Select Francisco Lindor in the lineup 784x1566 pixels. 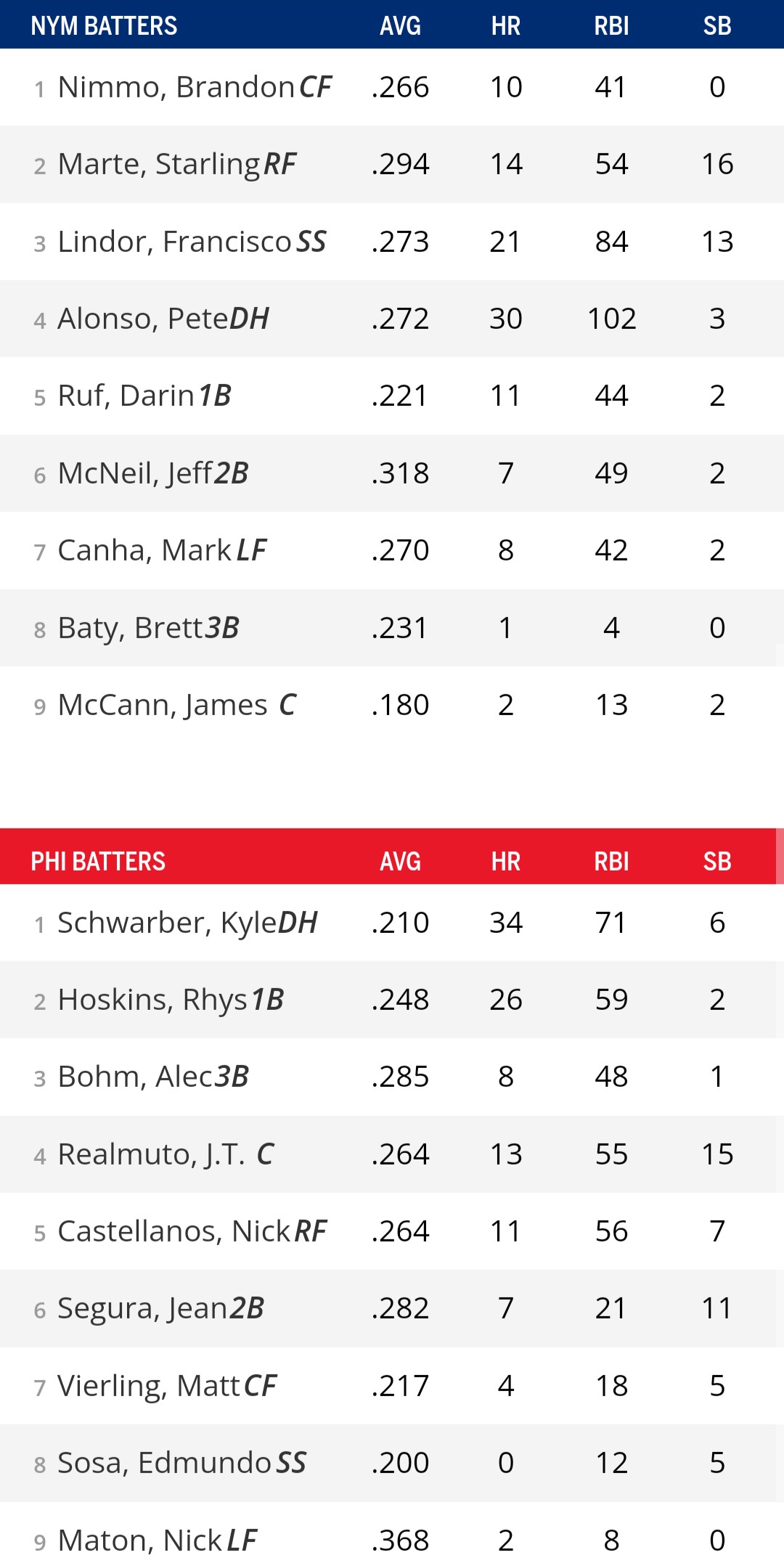point(174,242)
